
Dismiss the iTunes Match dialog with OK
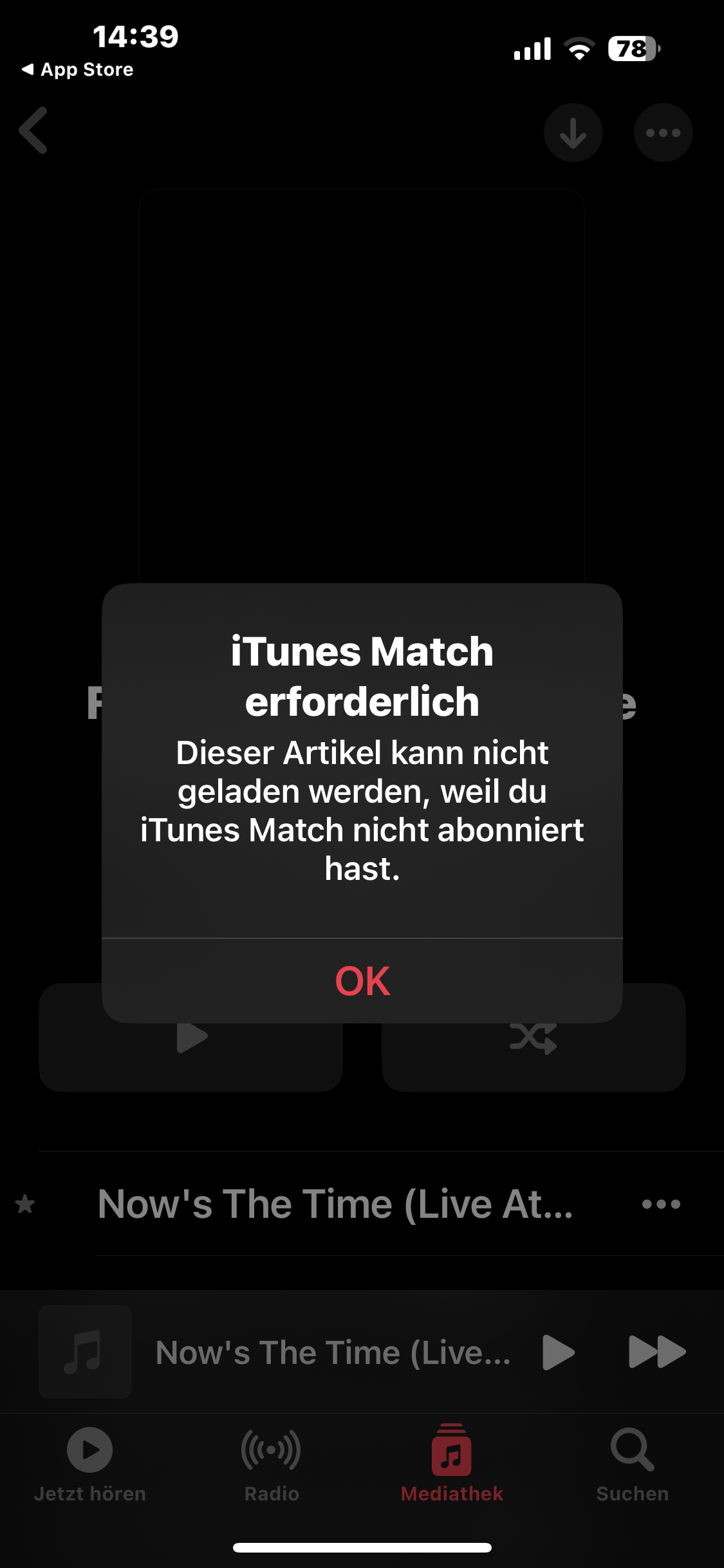[362, 981]
